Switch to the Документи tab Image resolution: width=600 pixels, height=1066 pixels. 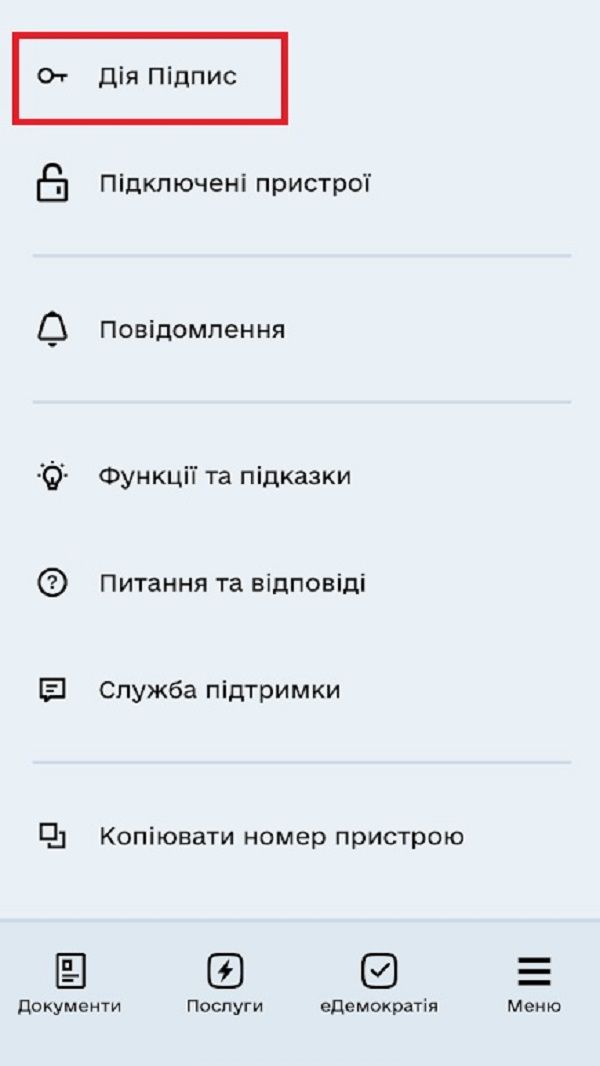point(70,984)
